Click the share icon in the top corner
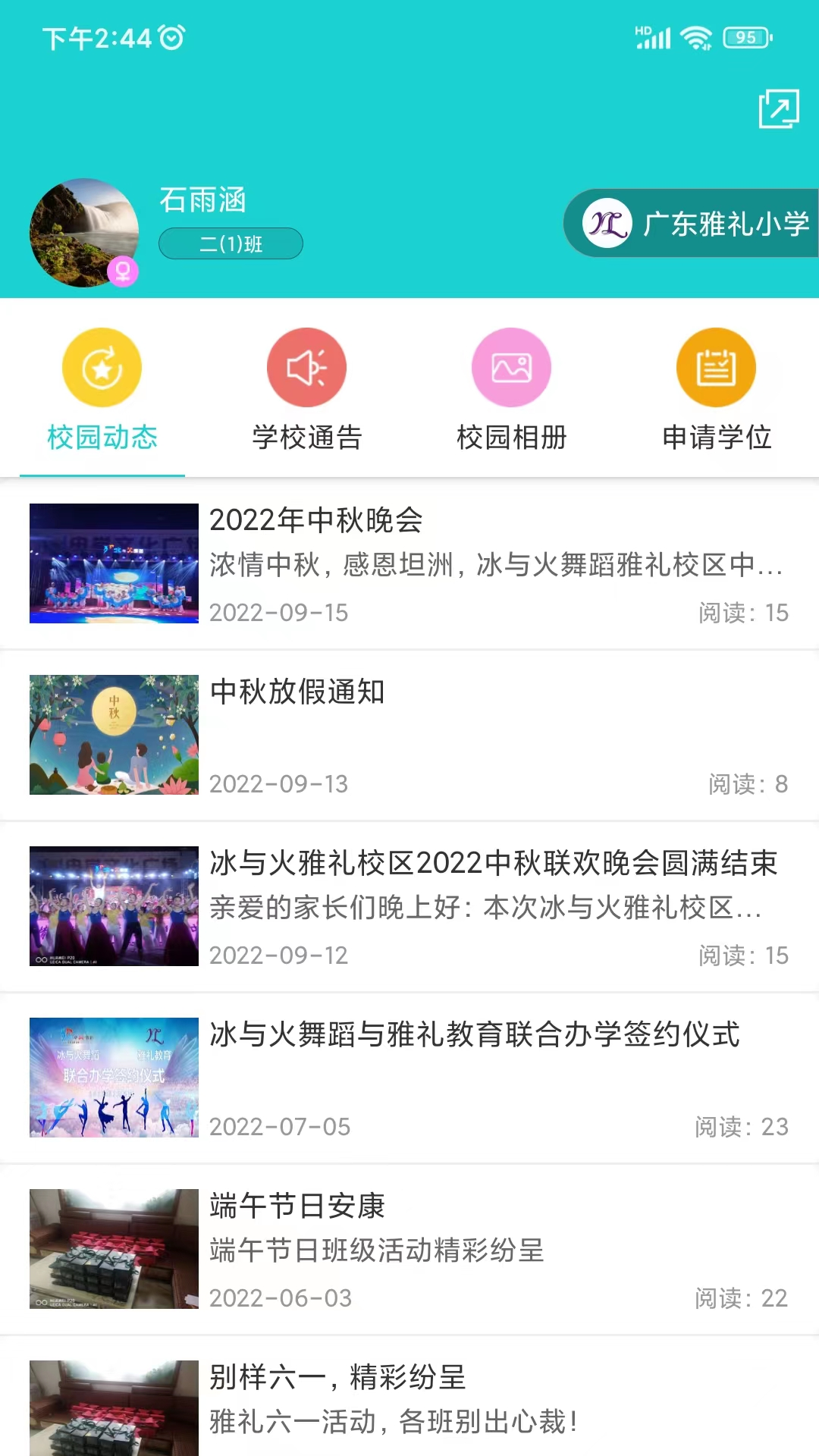The image size is (819, 1456). [780, 108]
